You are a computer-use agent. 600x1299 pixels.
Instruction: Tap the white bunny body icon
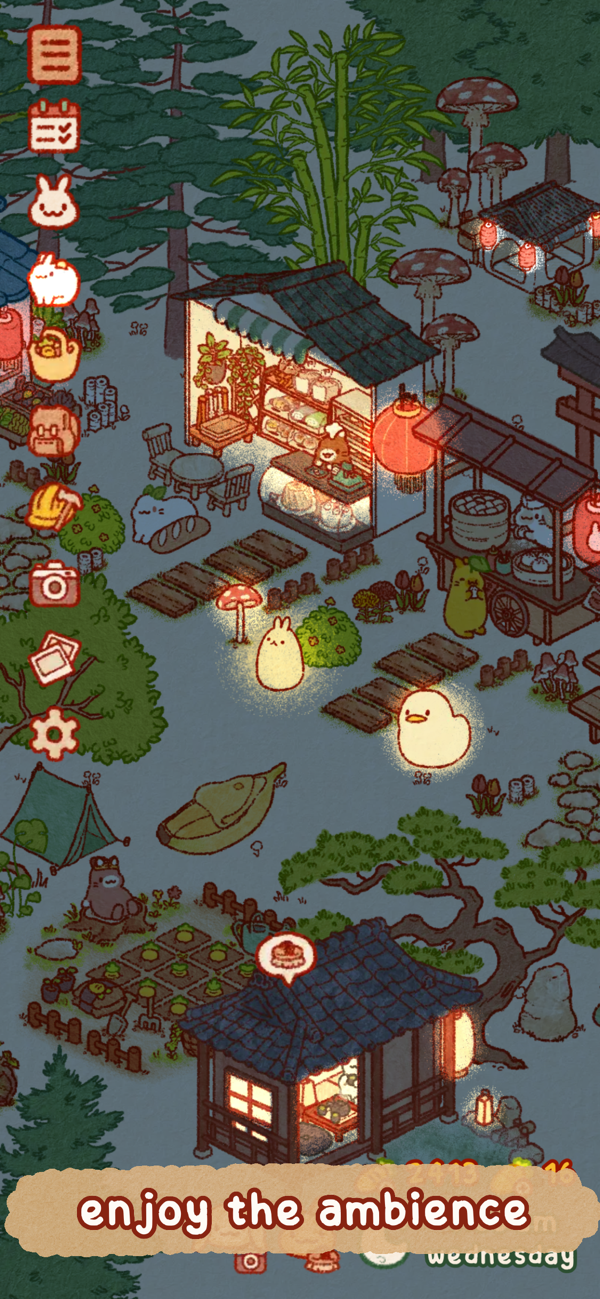pyautogui.click(x=53, y=279)
